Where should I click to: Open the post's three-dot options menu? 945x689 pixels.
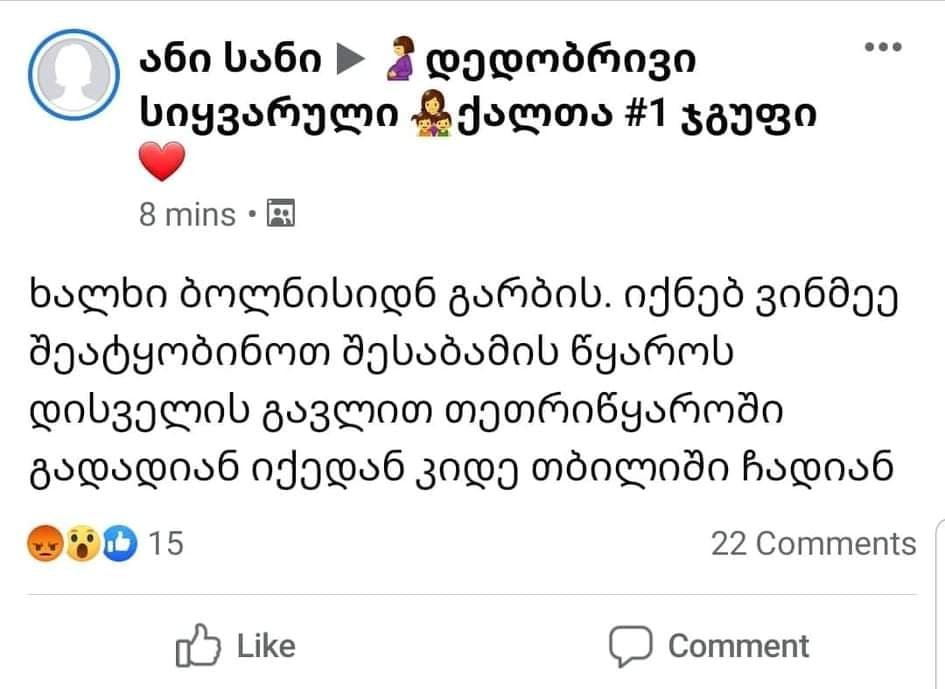click(x=882, y=47)
